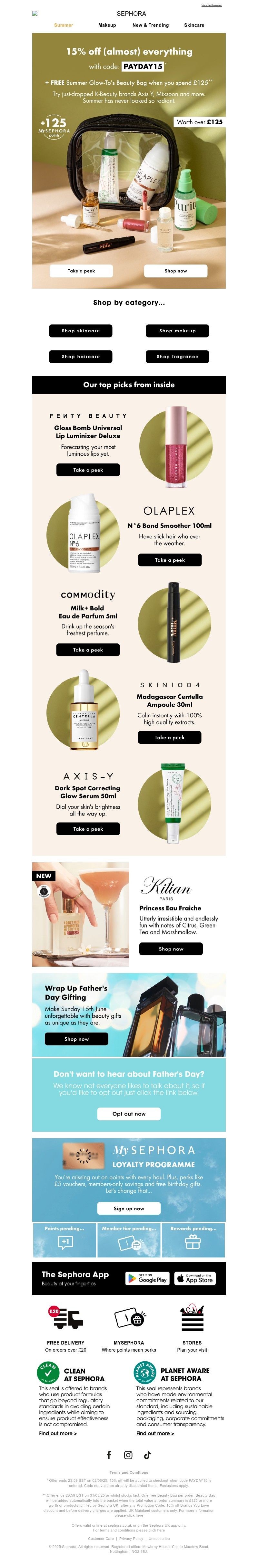This screenshot has height=1568, width=258.
Task: Open the View in Browser link
Action: [x=211, y=5]
